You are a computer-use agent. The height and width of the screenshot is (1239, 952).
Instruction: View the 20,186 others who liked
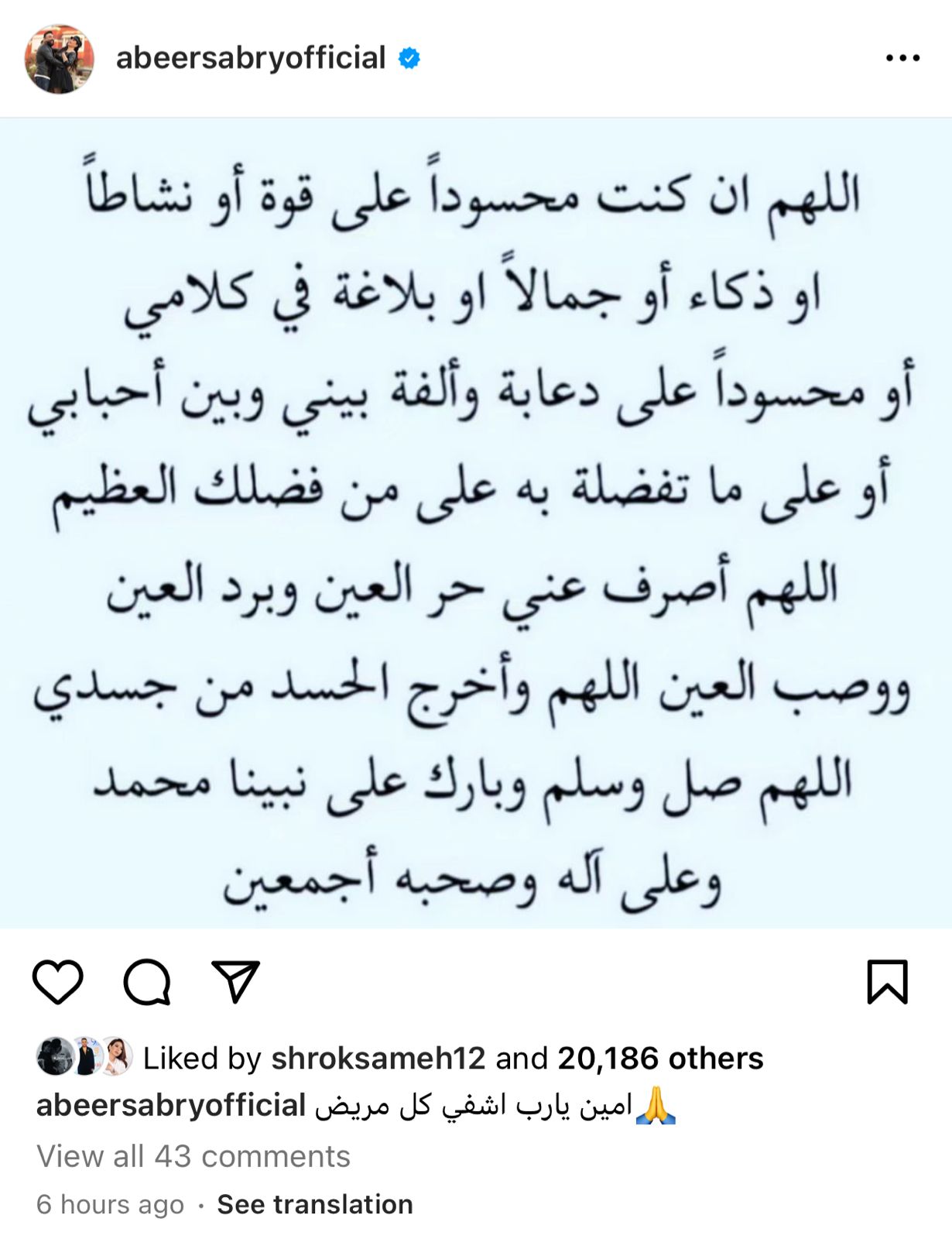[660, 1058]
